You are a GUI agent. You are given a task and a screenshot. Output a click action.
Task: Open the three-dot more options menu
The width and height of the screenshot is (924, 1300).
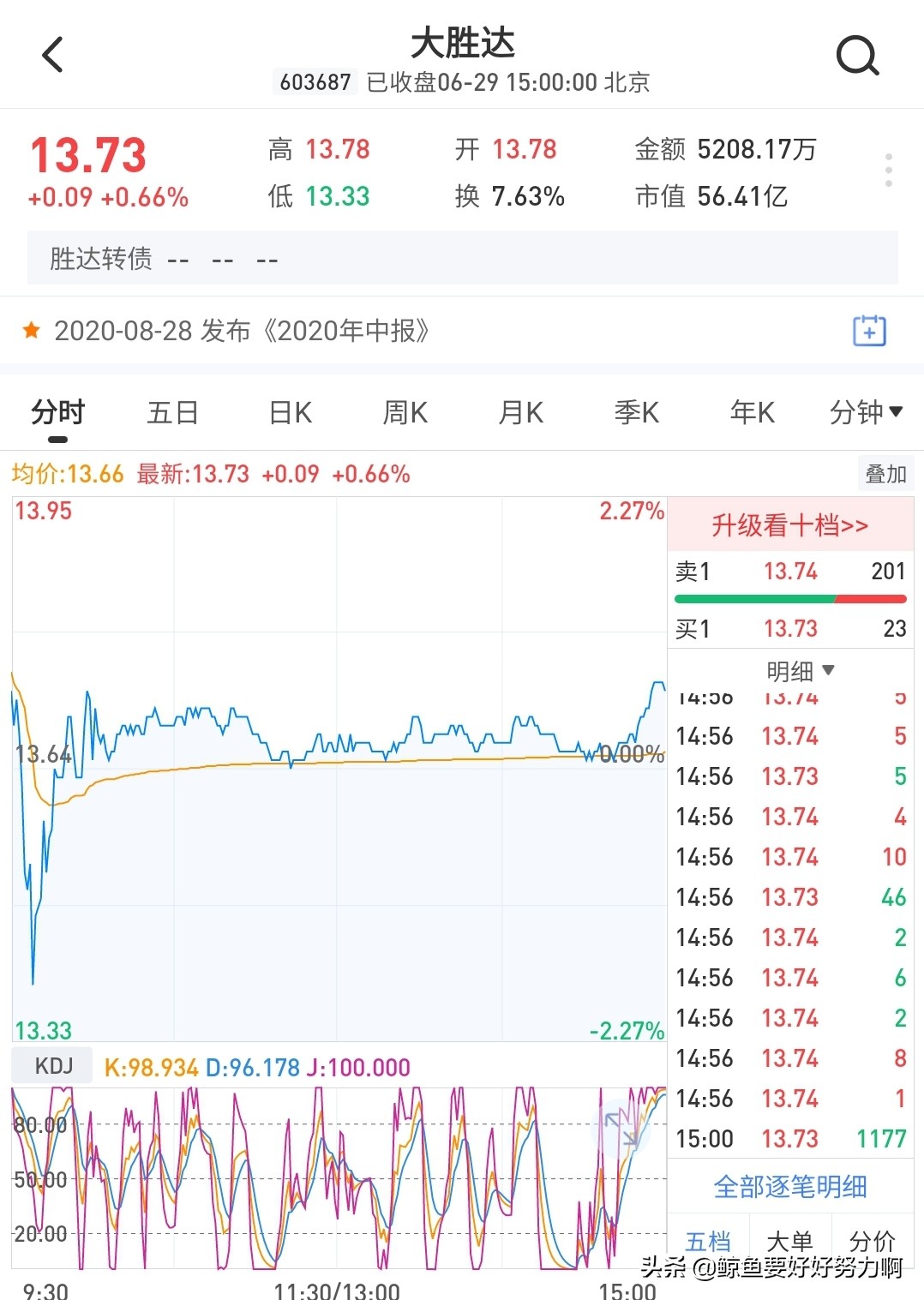click(x=888, y=169)
